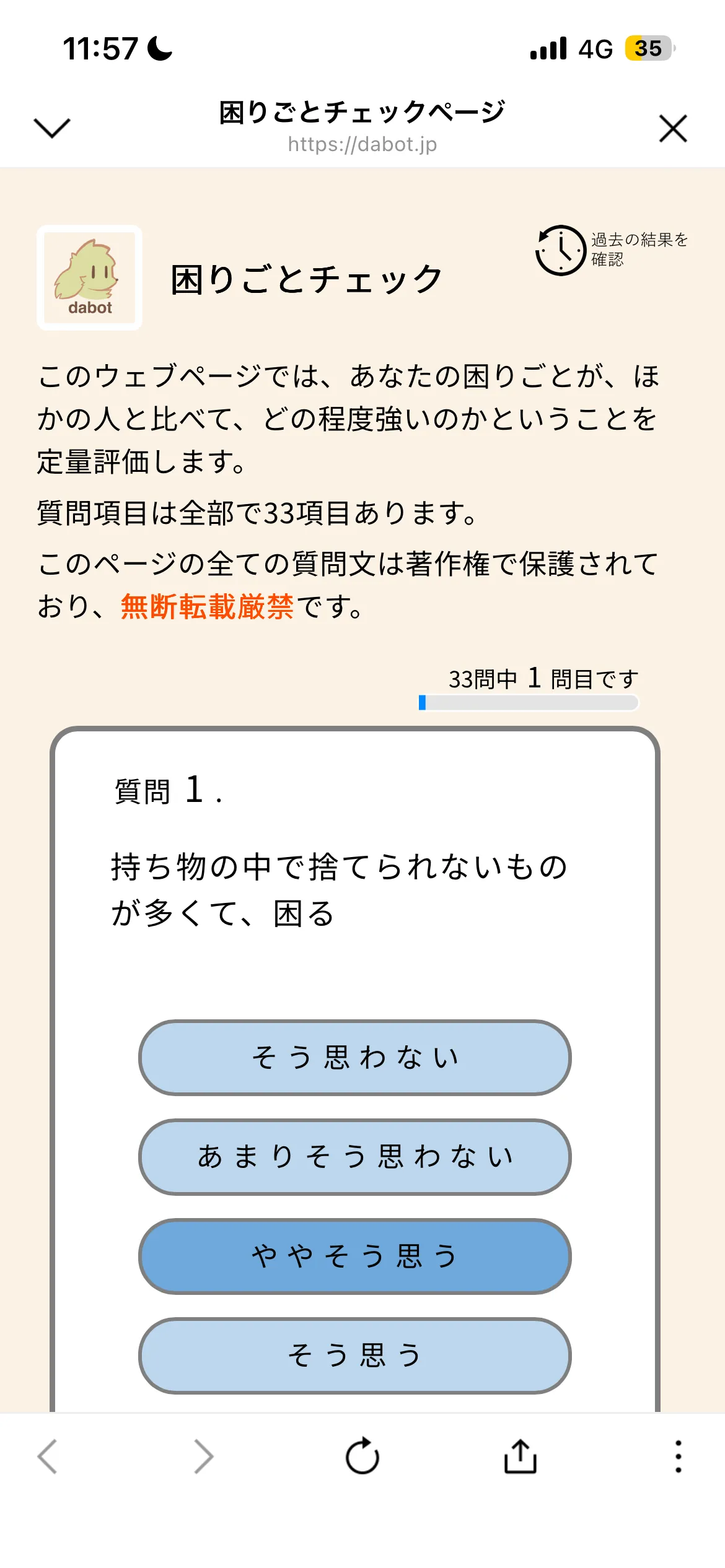Answer with ややそう思う
The height and width of the screenshot is (1568, 725).
[x=354, y=1257]
